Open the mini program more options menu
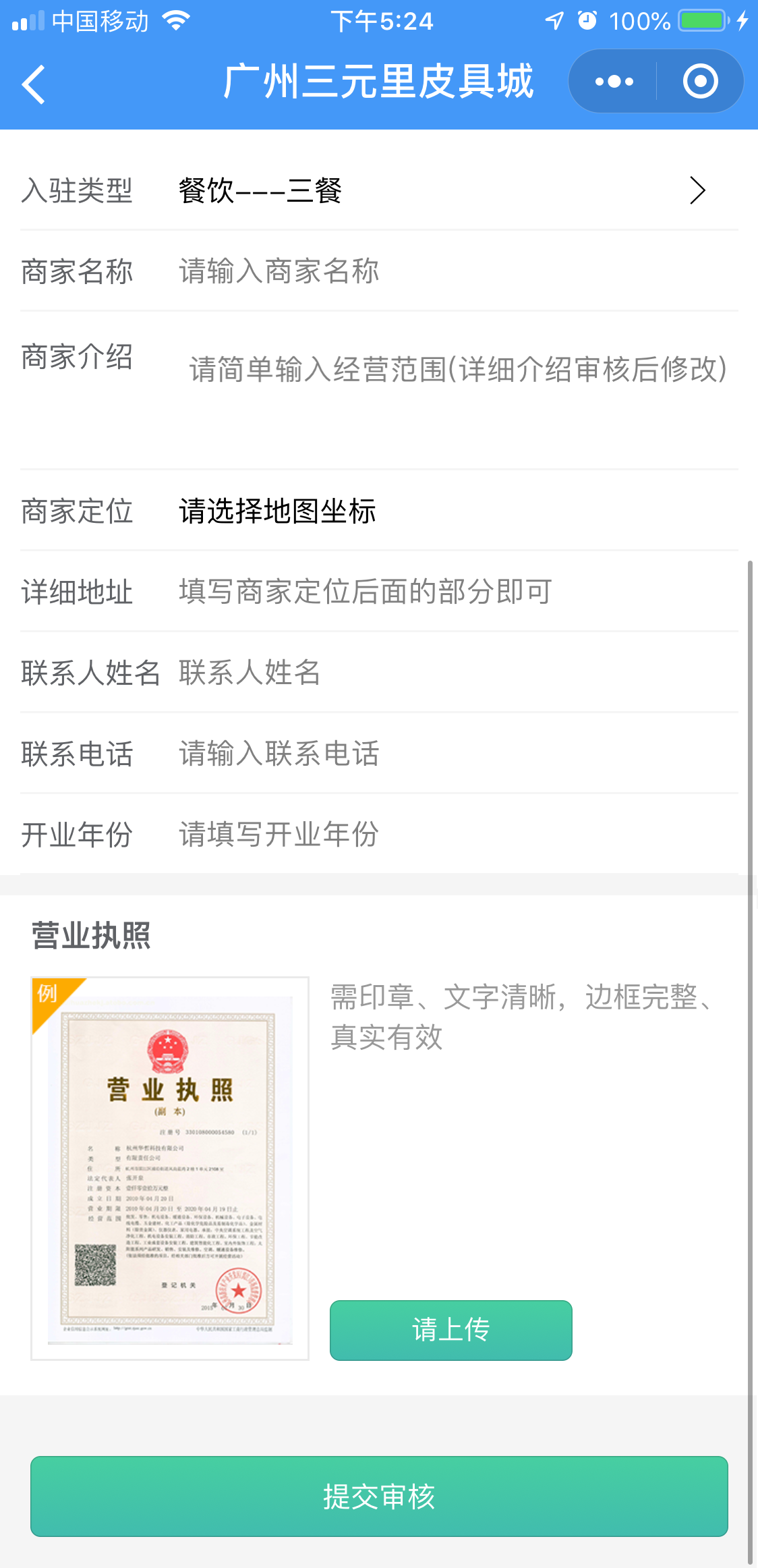758x1568 pixels. pos(614,82)
